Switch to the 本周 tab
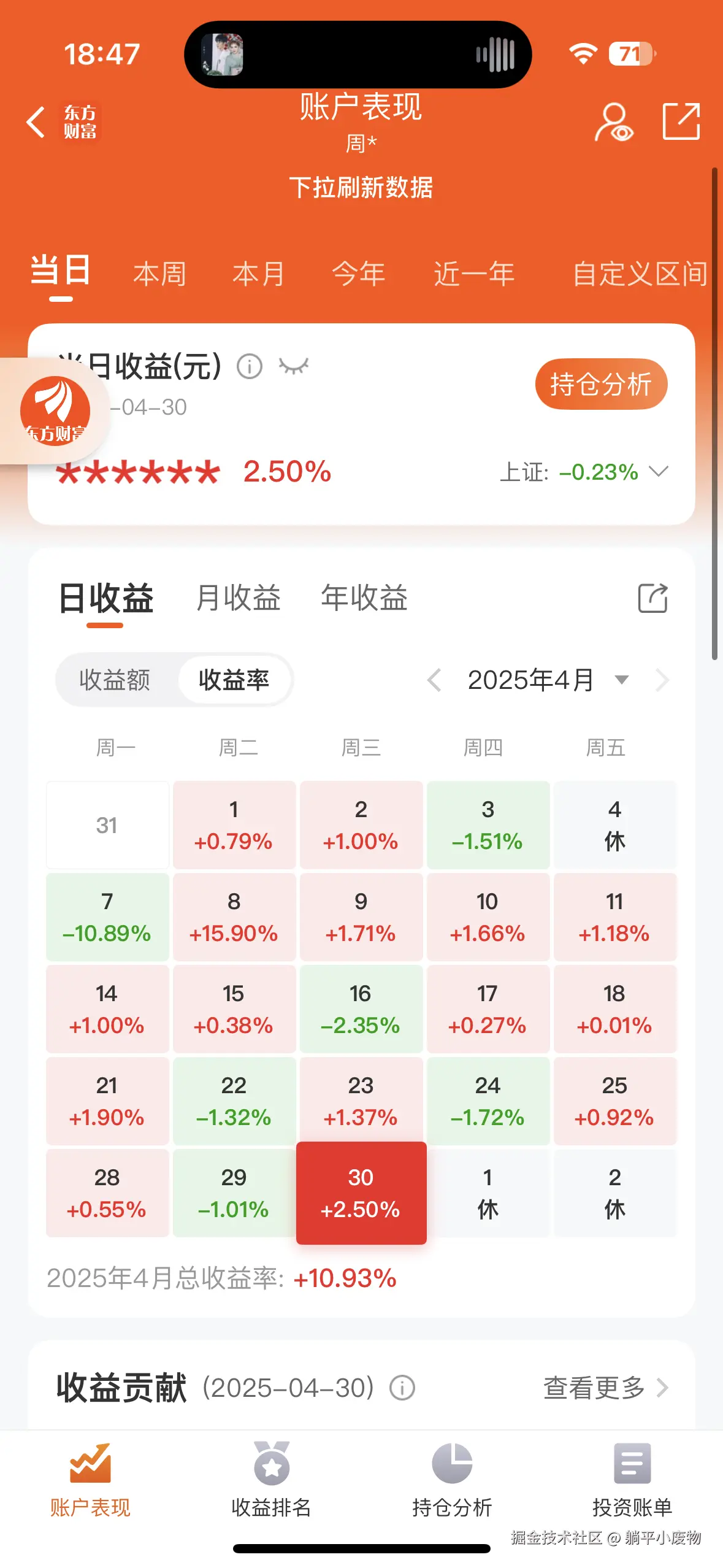723x1568 pixels. click(x=160, y=274)
